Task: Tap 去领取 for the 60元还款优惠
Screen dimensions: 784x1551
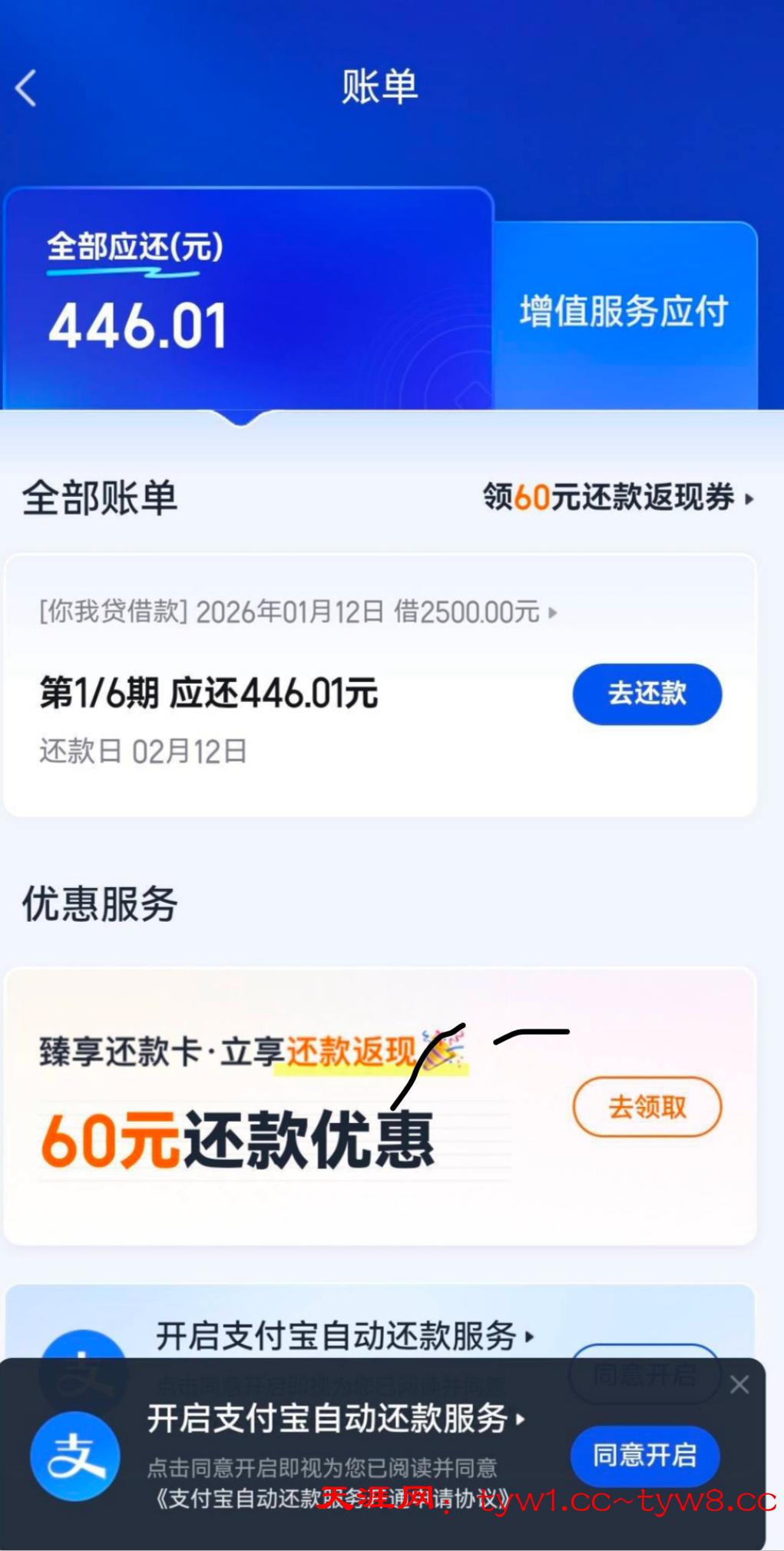Action: [x=647, y=1107]
